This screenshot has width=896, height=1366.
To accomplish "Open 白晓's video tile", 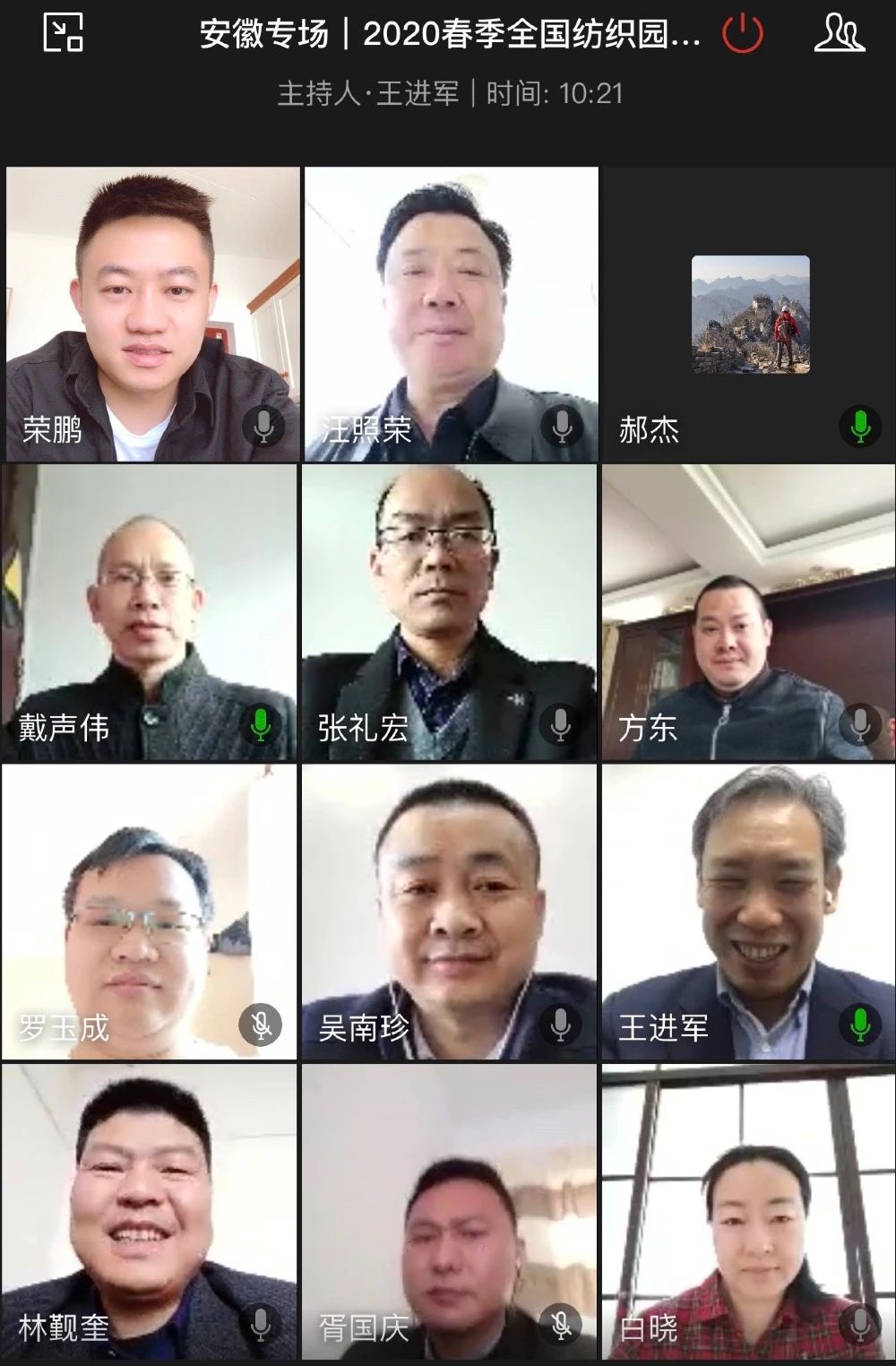I will click(749, 1212).
